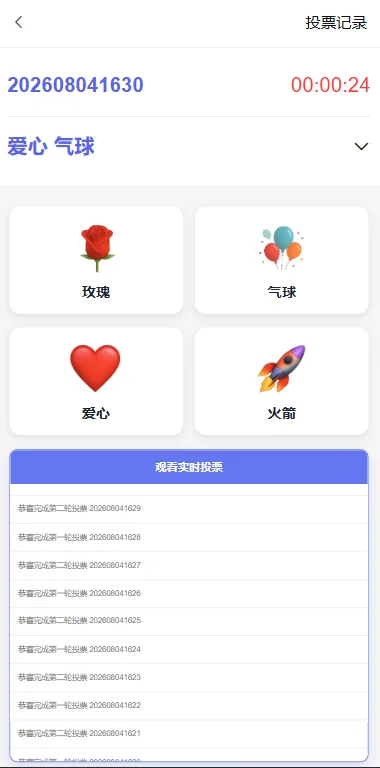The width and height of the screenshot is (380, 768).
Task: Open 投票记录 voting records
Action: pyautogui.click(x=336, y=23)
